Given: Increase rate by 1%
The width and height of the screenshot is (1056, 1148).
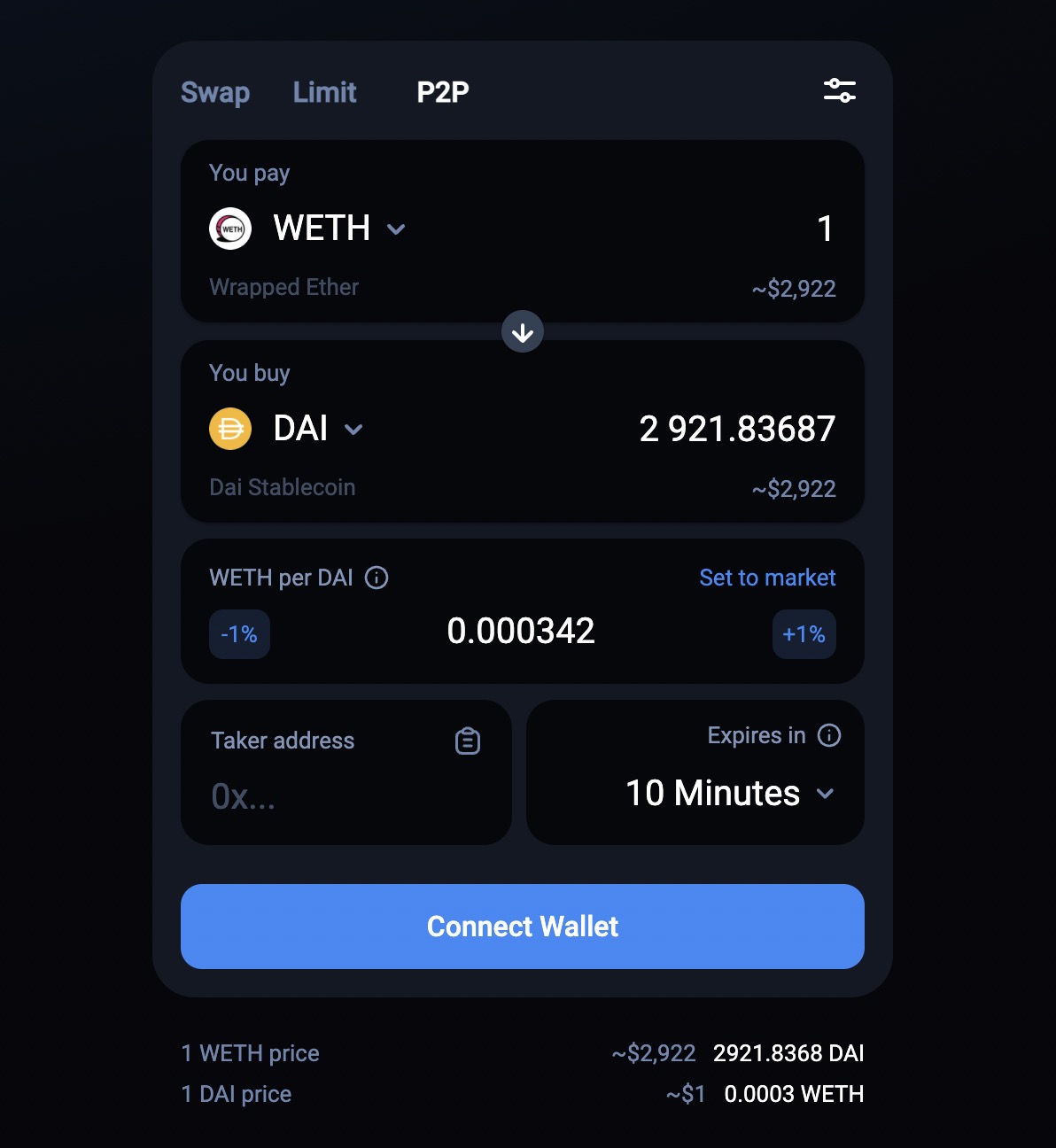Looking at the screenshot, I should click(804, 634).
